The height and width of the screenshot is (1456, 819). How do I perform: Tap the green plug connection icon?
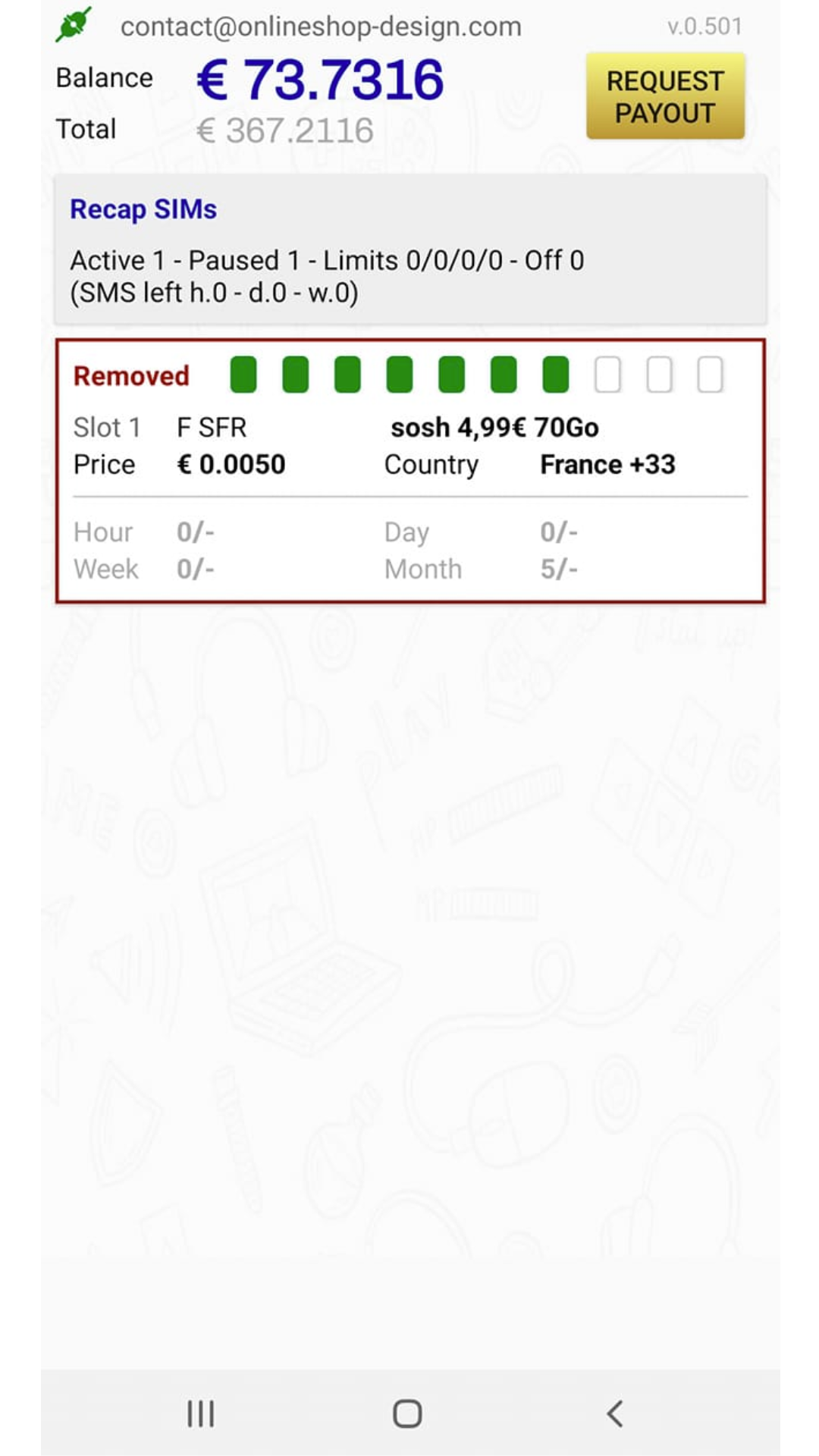74,25
